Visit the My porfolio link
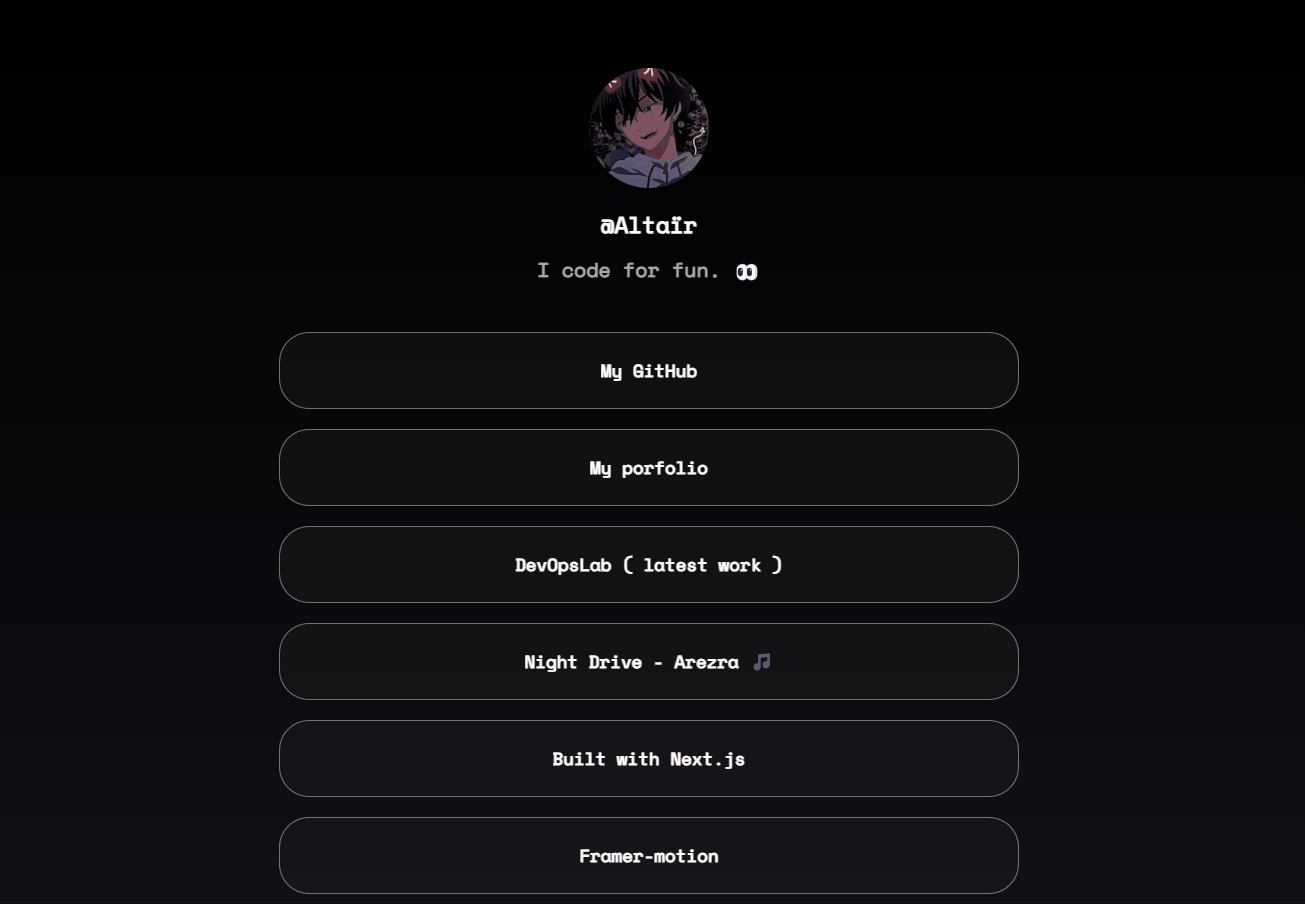The image size is (1305, 904). [648, 467]
